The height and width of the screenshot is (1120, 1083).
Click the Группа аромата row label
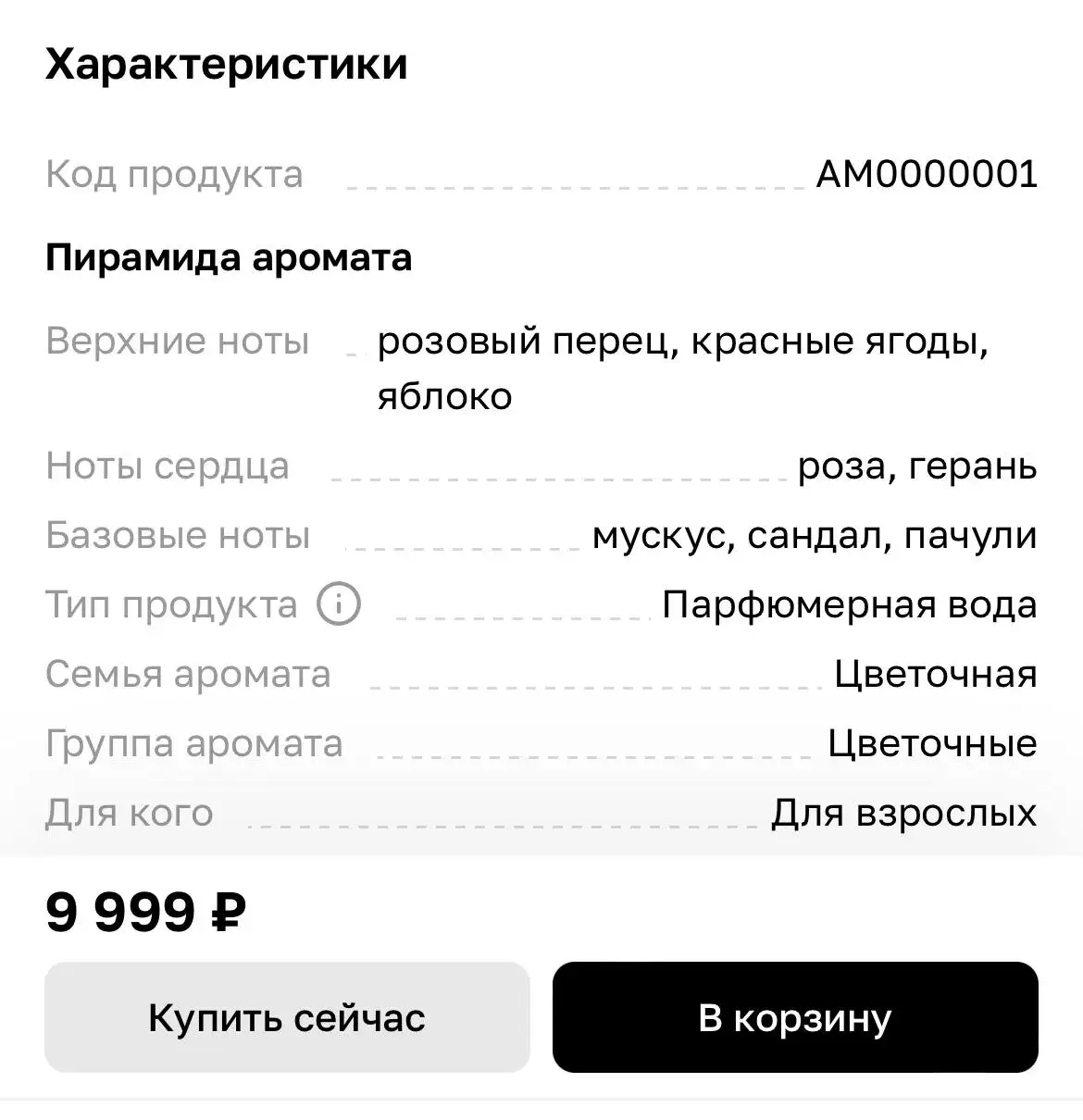[x=195, y=742]
